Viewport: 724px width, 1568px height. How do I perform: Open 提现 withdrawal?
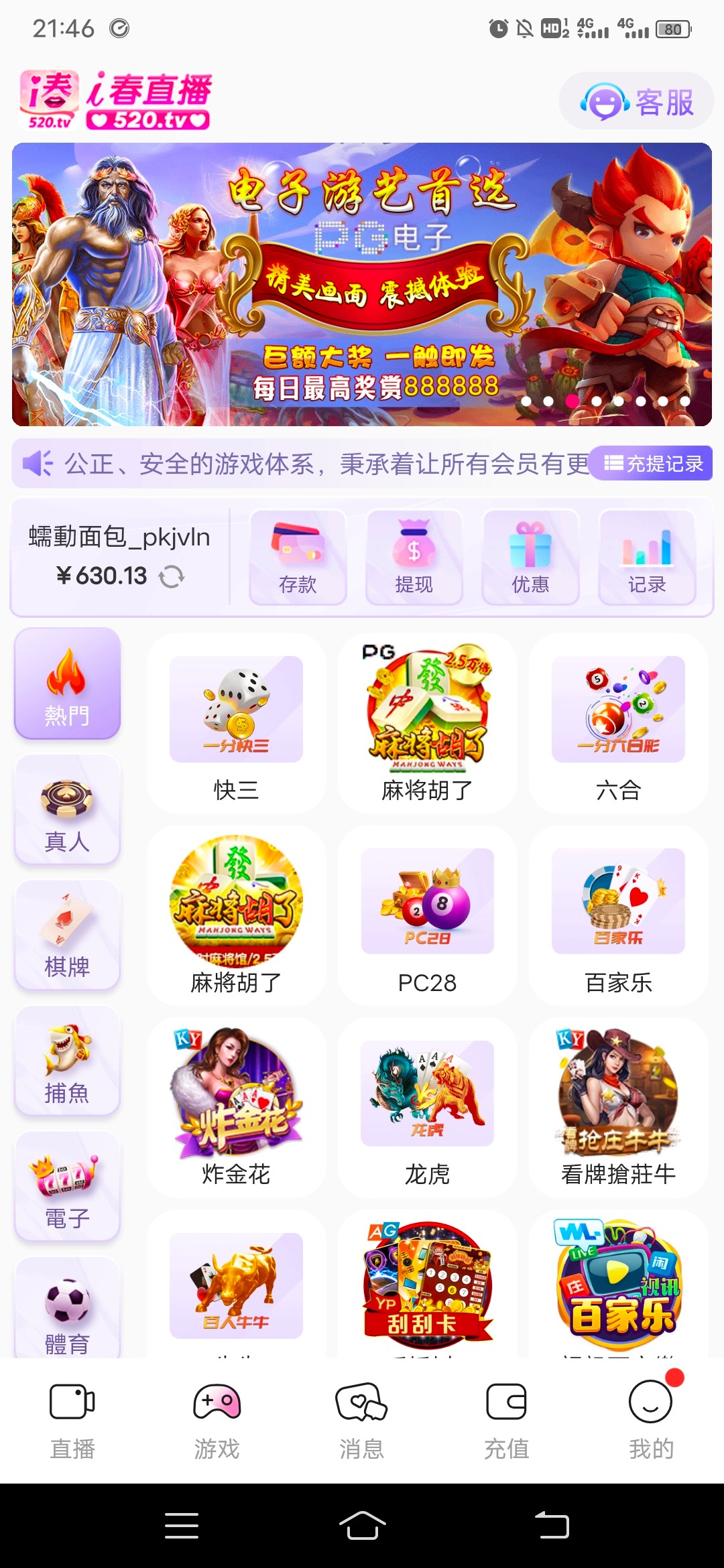(x=414, y=558)
